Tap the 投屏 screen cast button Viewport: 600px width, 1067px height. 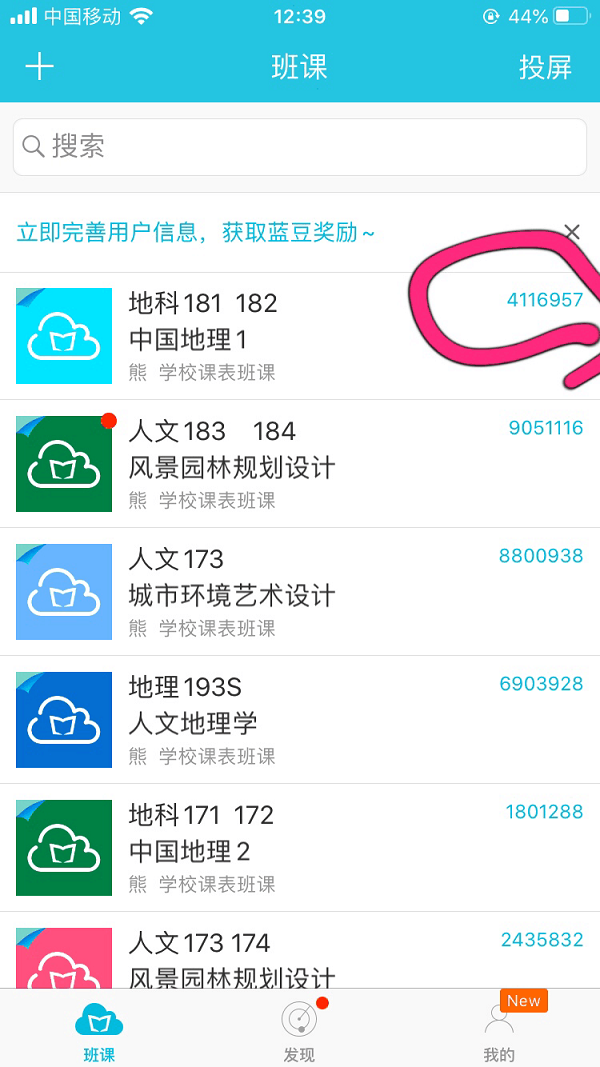tap(545, 67)
